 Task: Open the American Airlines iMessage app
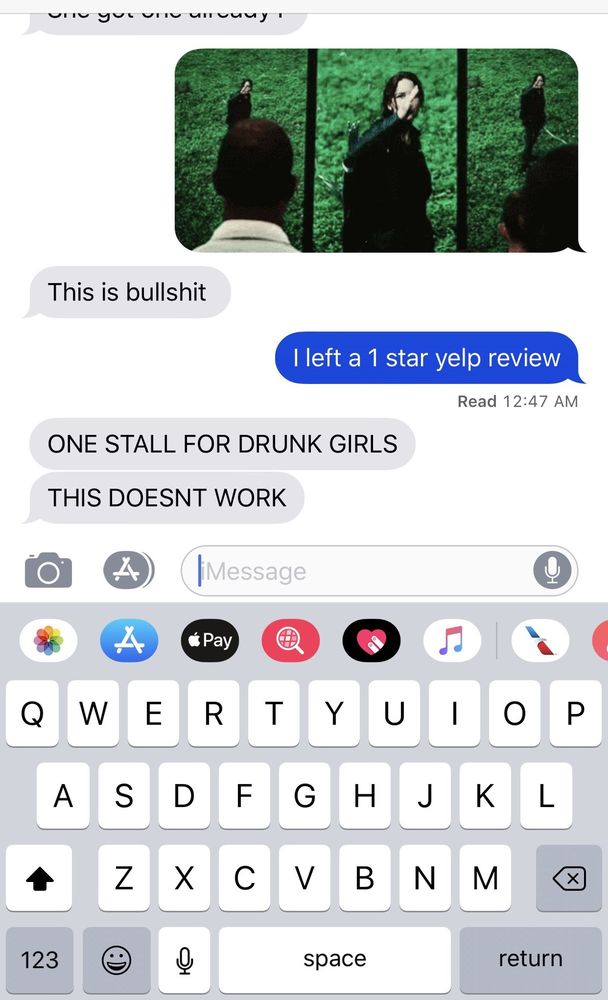click(540, 640)
